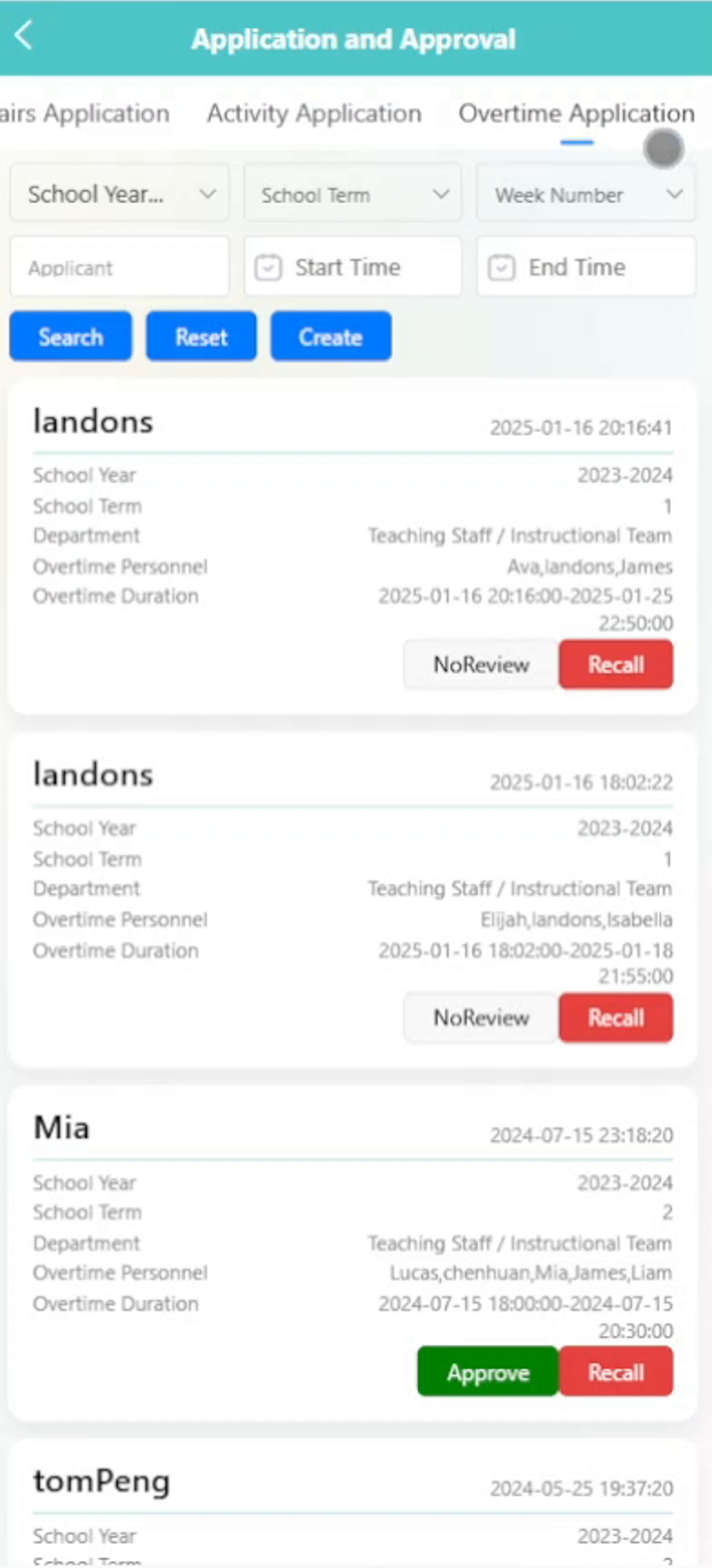Recall Mia's overtime application
The height and width of the screenshot is (1568, 712).
(616, 1372)
